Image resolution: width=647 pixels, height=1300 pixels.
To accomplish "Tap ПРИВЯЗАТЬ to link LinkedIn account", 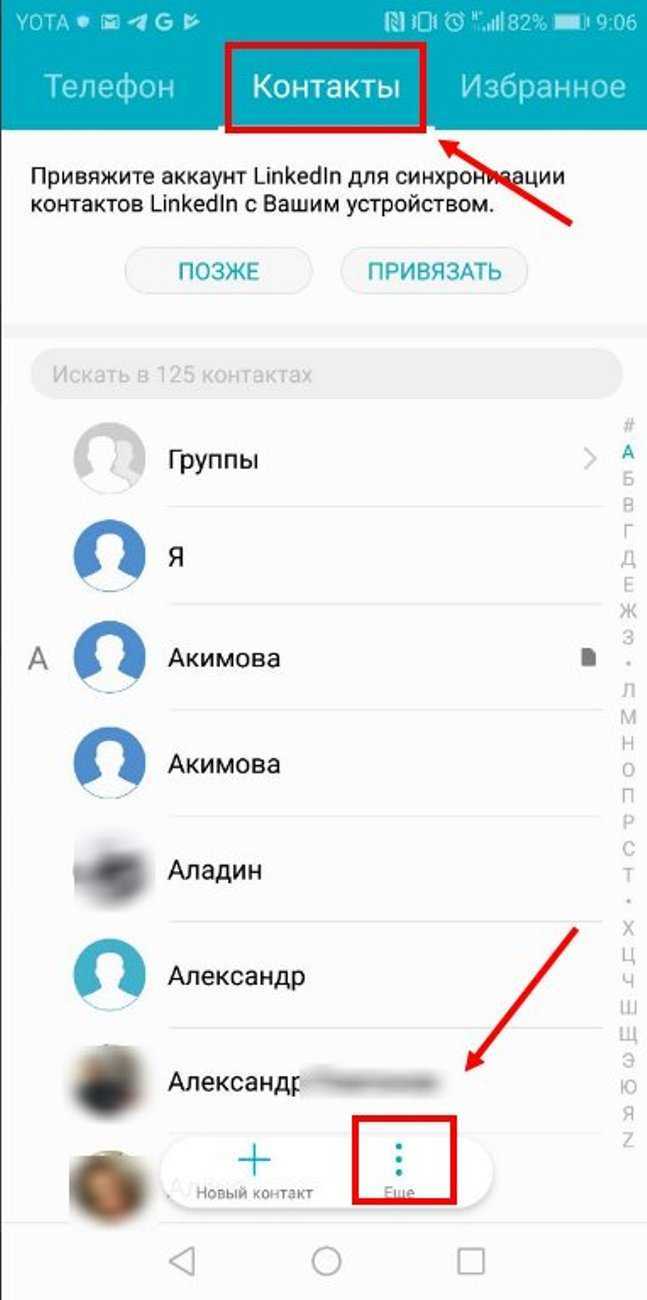I will [x=434, y=271].
